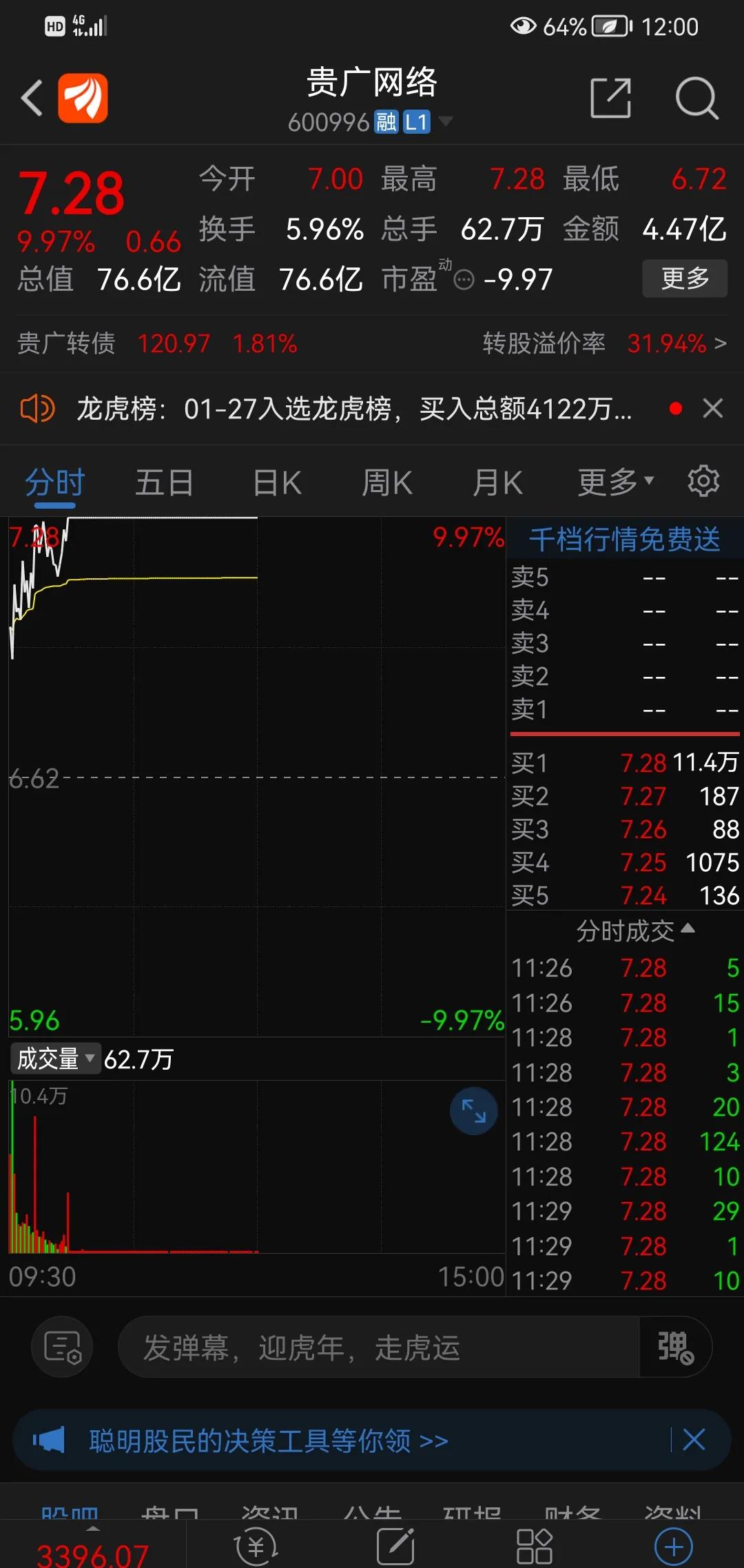744x1568 pixels.
Task: Tap 更多 for more quote details
Action: tap(684, 278)
